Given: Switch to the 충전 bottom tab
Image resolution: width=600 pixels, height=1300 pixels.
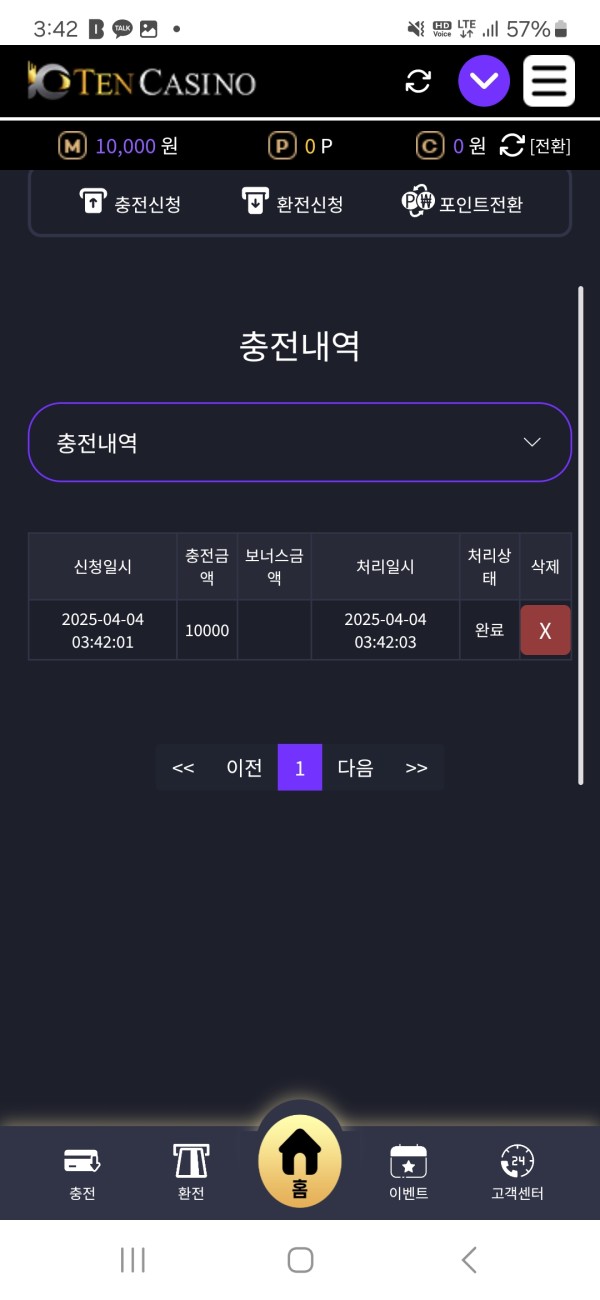Looking at the screenshot, I should pos(82,1173).
